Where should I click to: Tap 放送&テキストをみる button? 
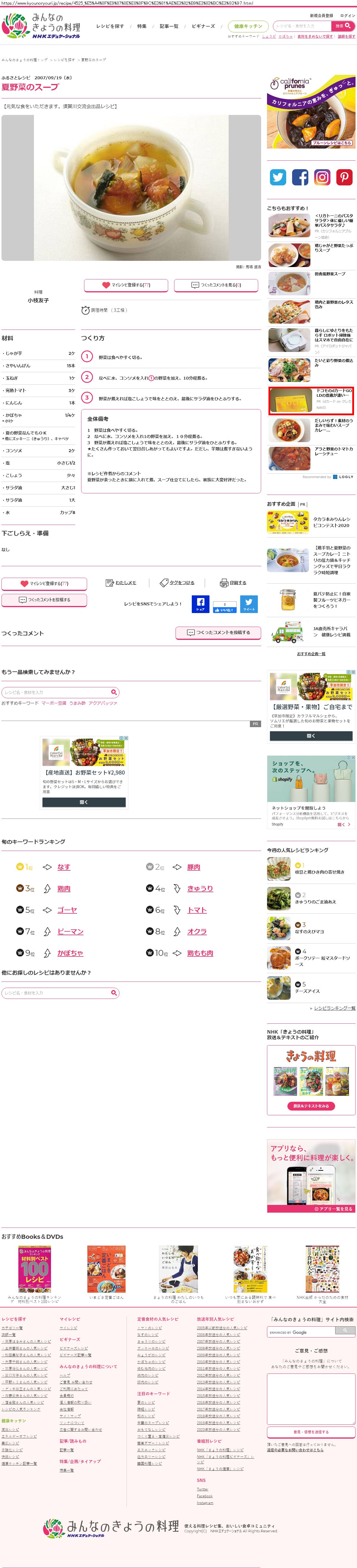coord(311,1106)
